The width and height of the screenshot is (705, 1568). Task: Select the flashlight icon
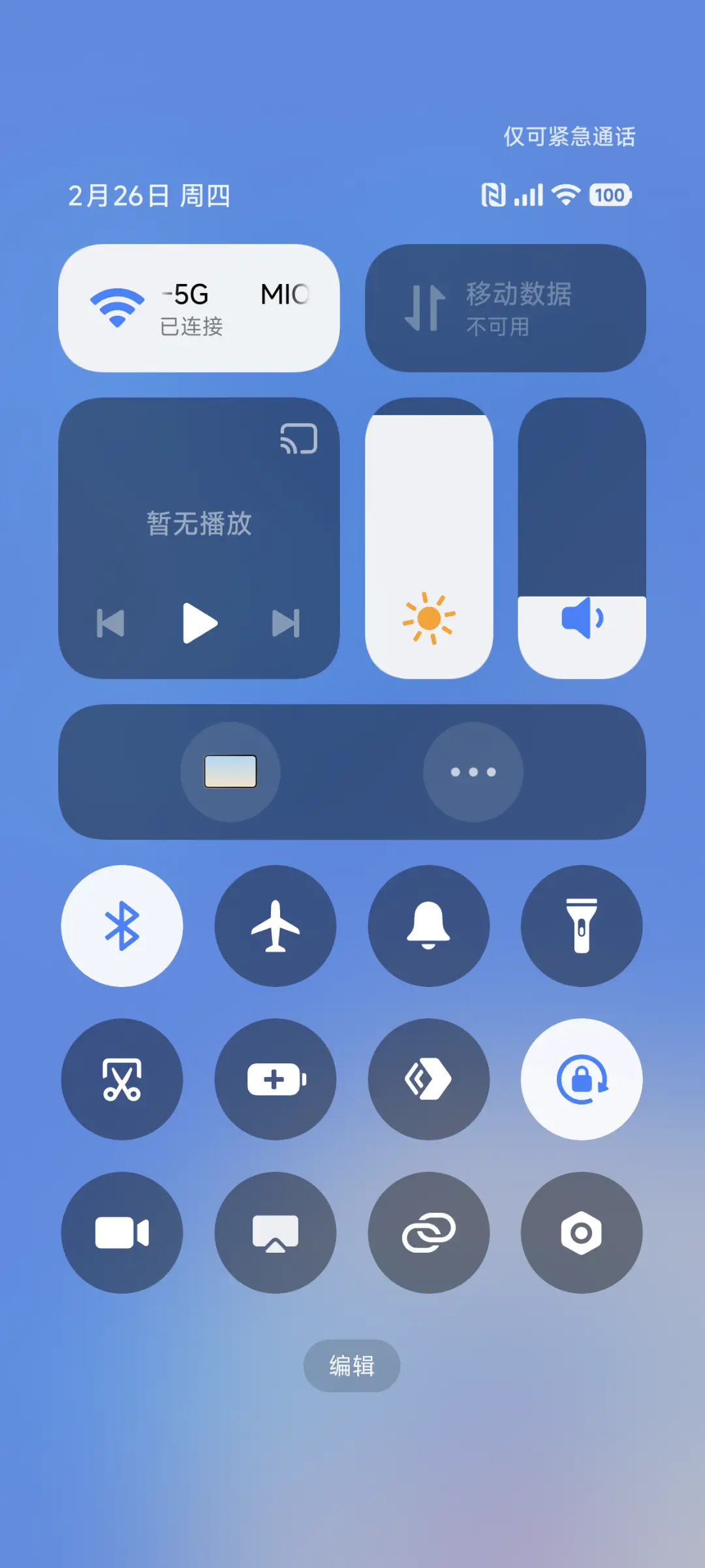582,926
